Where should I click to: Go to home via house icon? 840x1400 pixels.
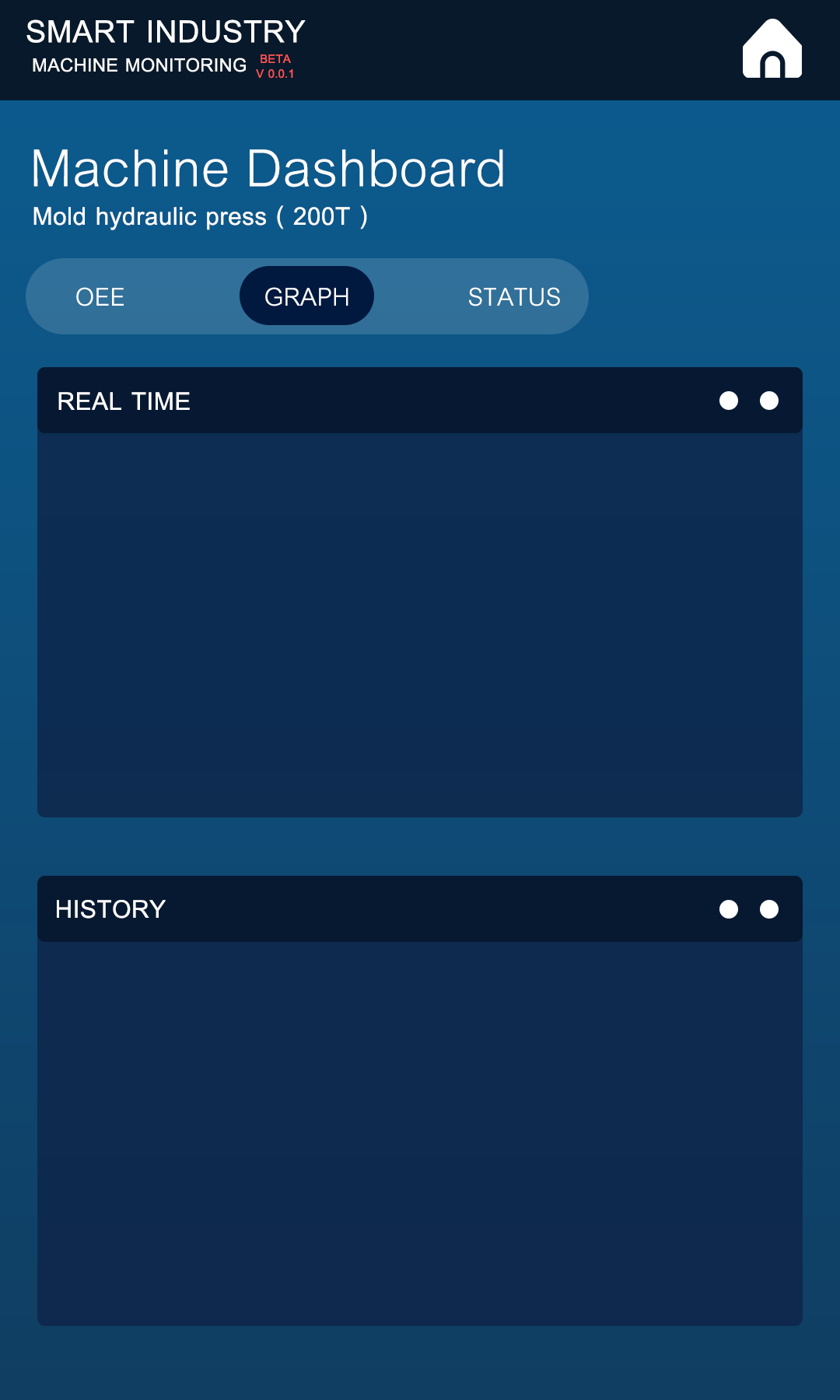pyautogui.click(x=772, y=48)
